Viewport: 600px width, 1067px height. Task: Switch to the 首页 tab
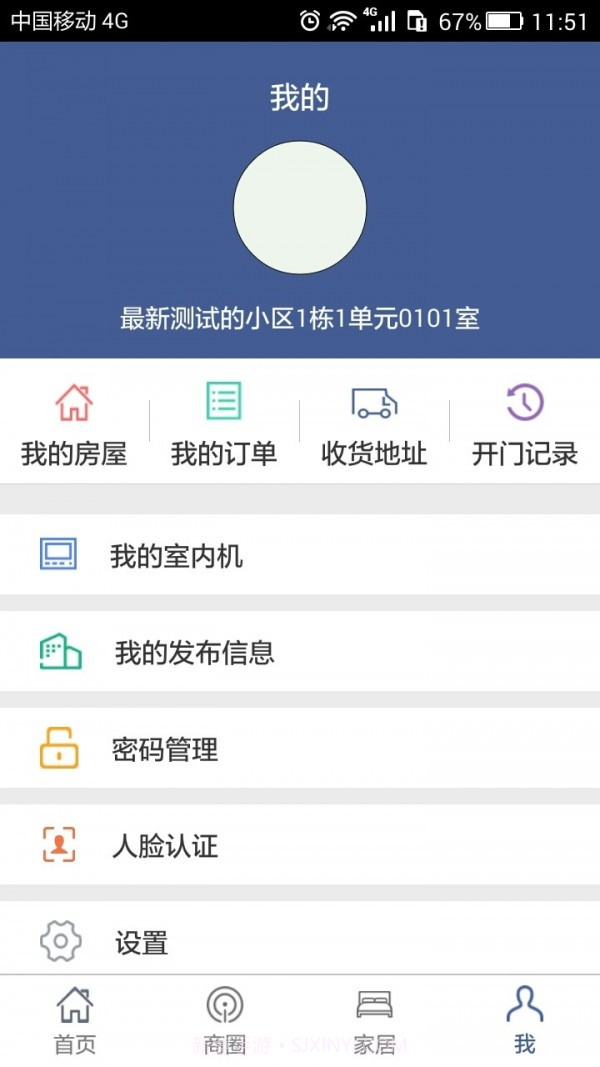(75, 1020)
